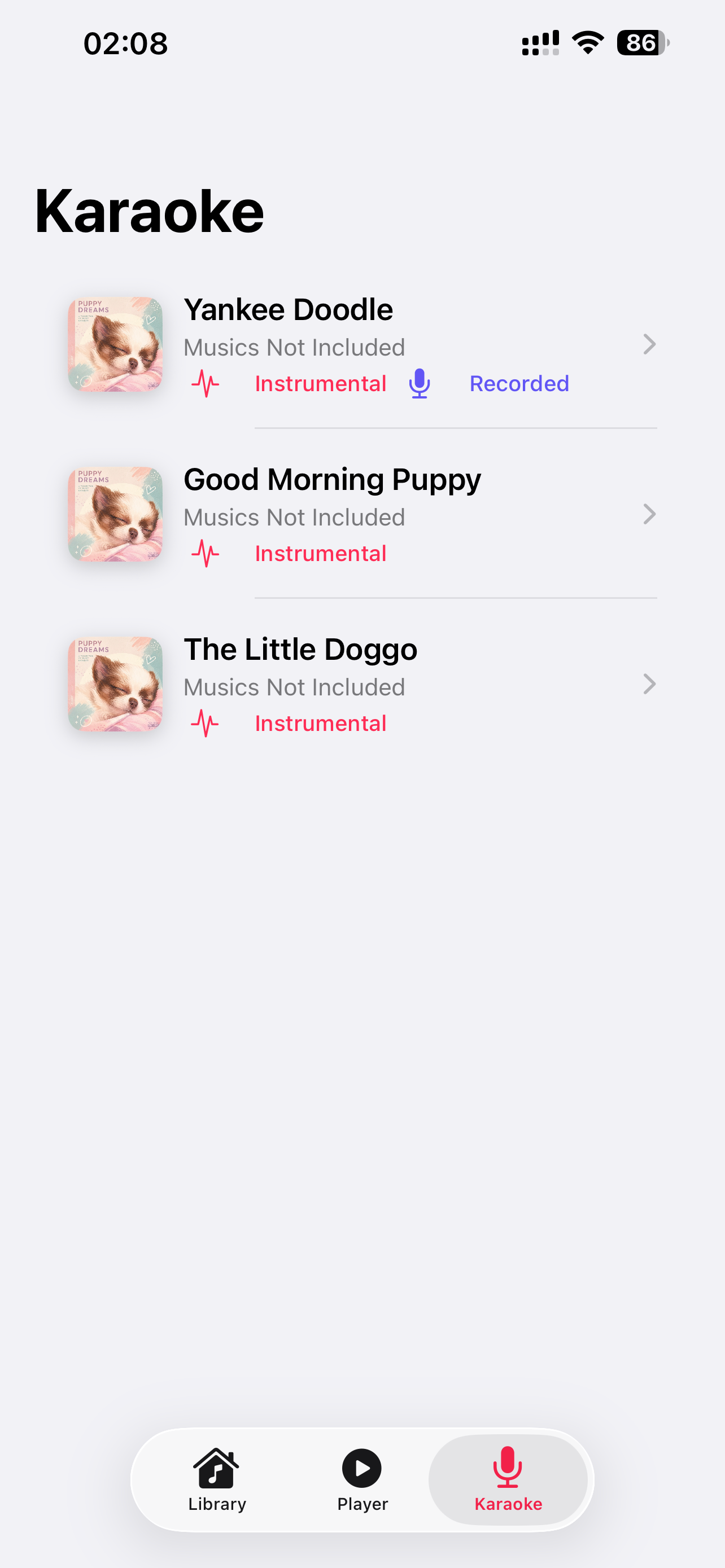Switch to the Library tab
This screenshot has height=1568, width=725.
click(217, 1480)
